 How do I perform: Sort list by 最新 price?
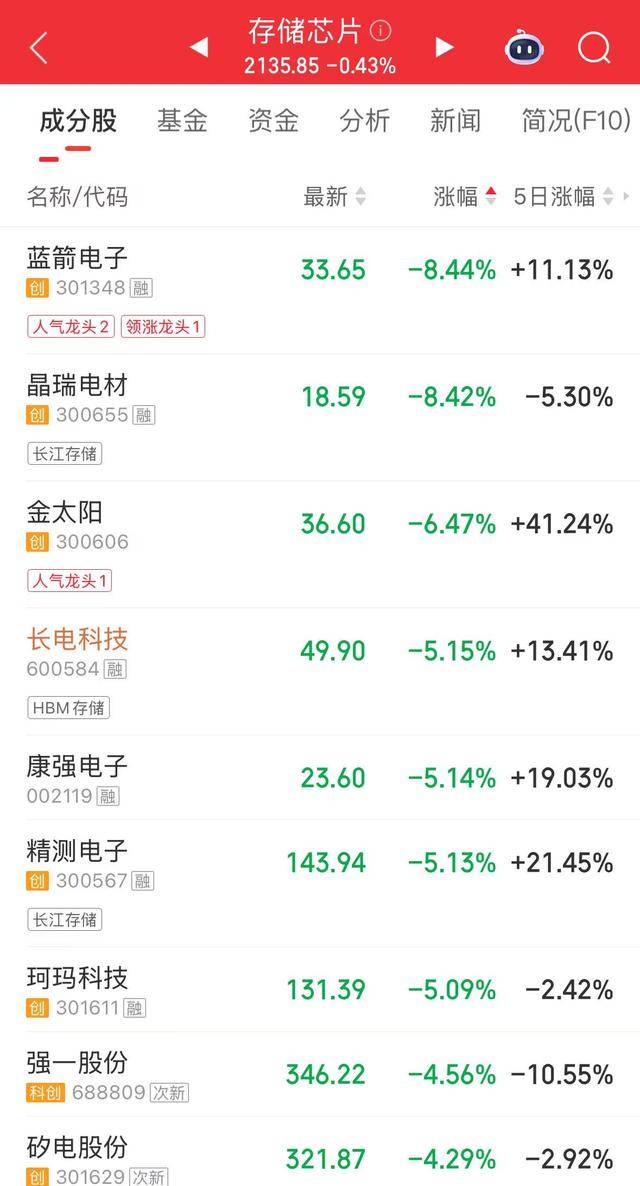pos(334,196)
